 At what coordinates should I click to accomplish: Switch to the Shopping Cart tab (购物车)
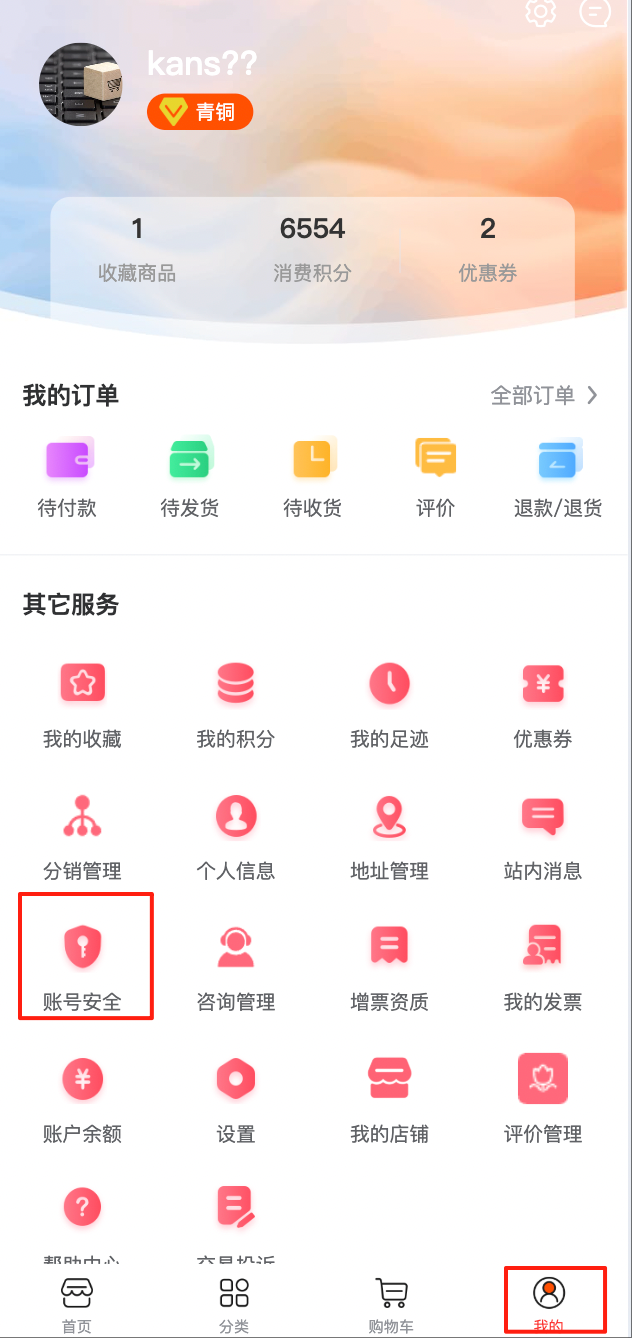[391, 1303]
